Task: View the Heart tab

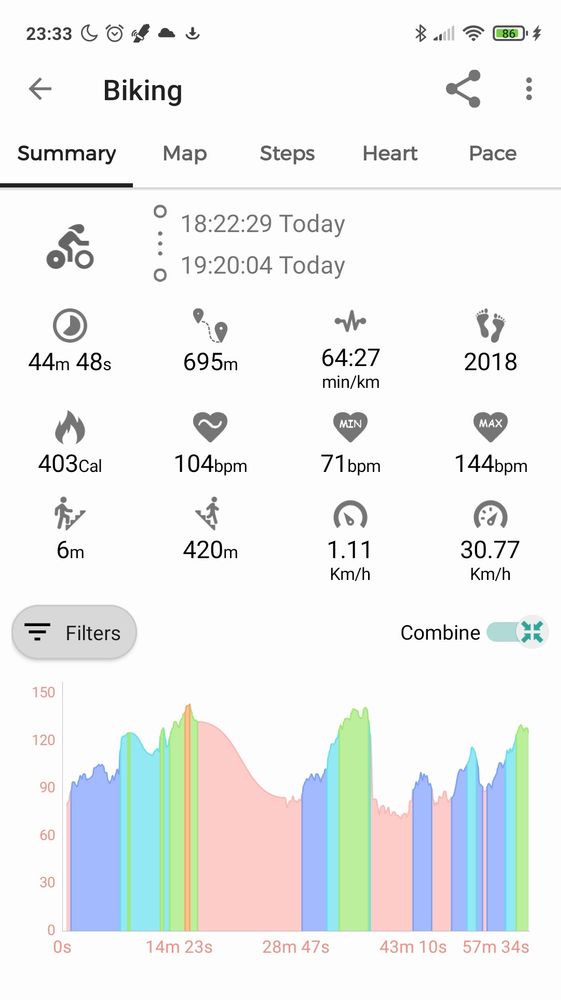Action: tap(390, 154)
